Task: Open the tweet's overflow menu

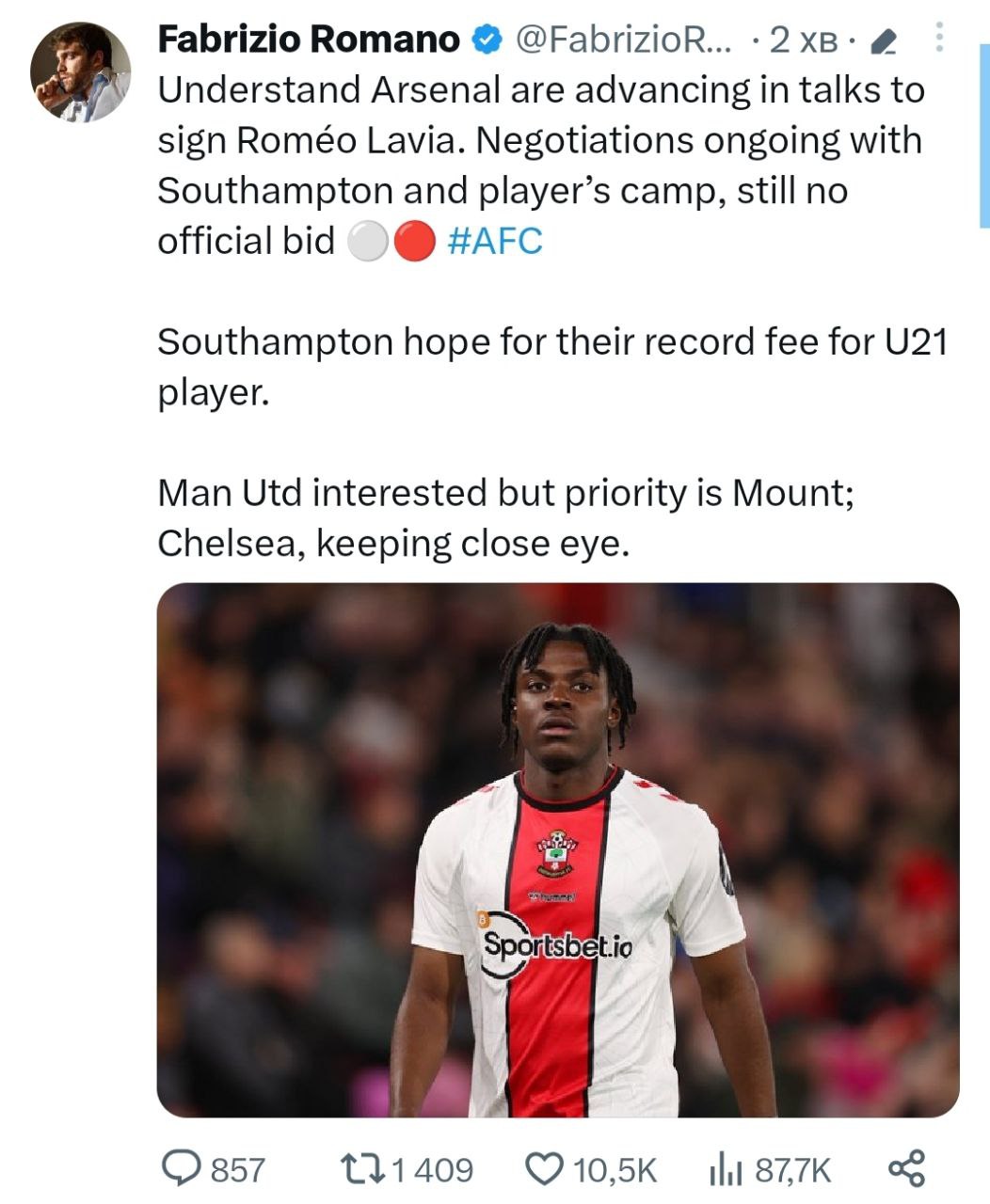Action: [x=940, y=38]
